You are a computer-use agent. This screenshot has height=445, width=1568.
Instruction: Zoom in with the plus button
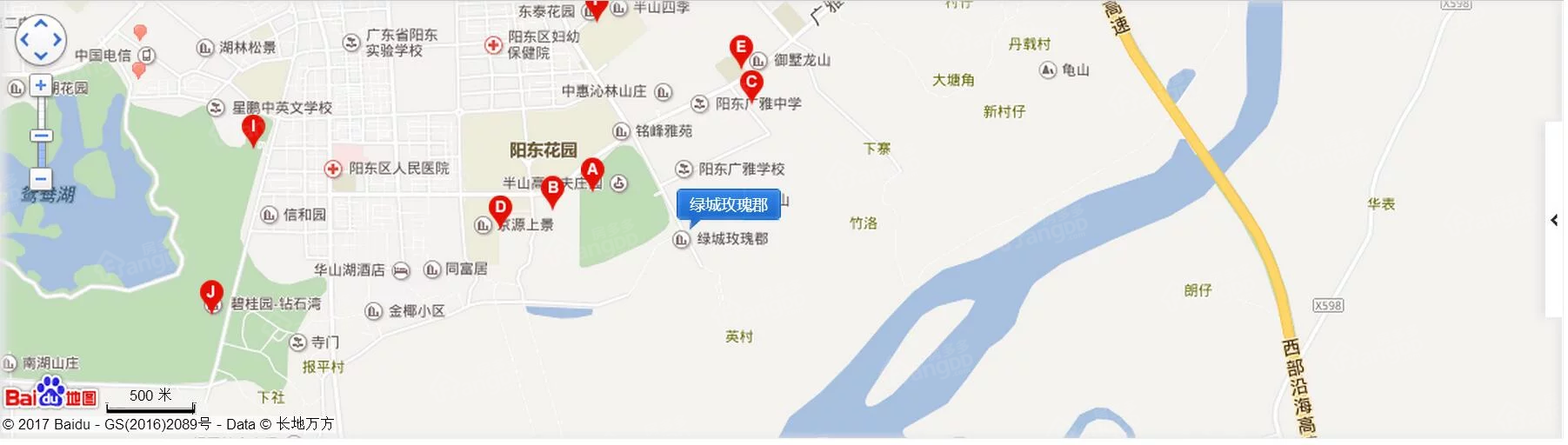point(41,85)
